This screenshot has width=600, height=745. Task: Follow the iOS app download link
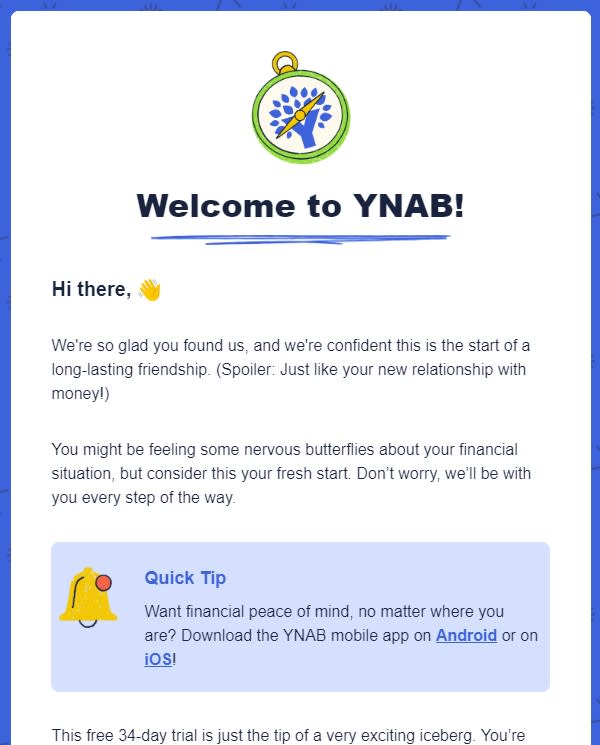(x=157, y=661)
